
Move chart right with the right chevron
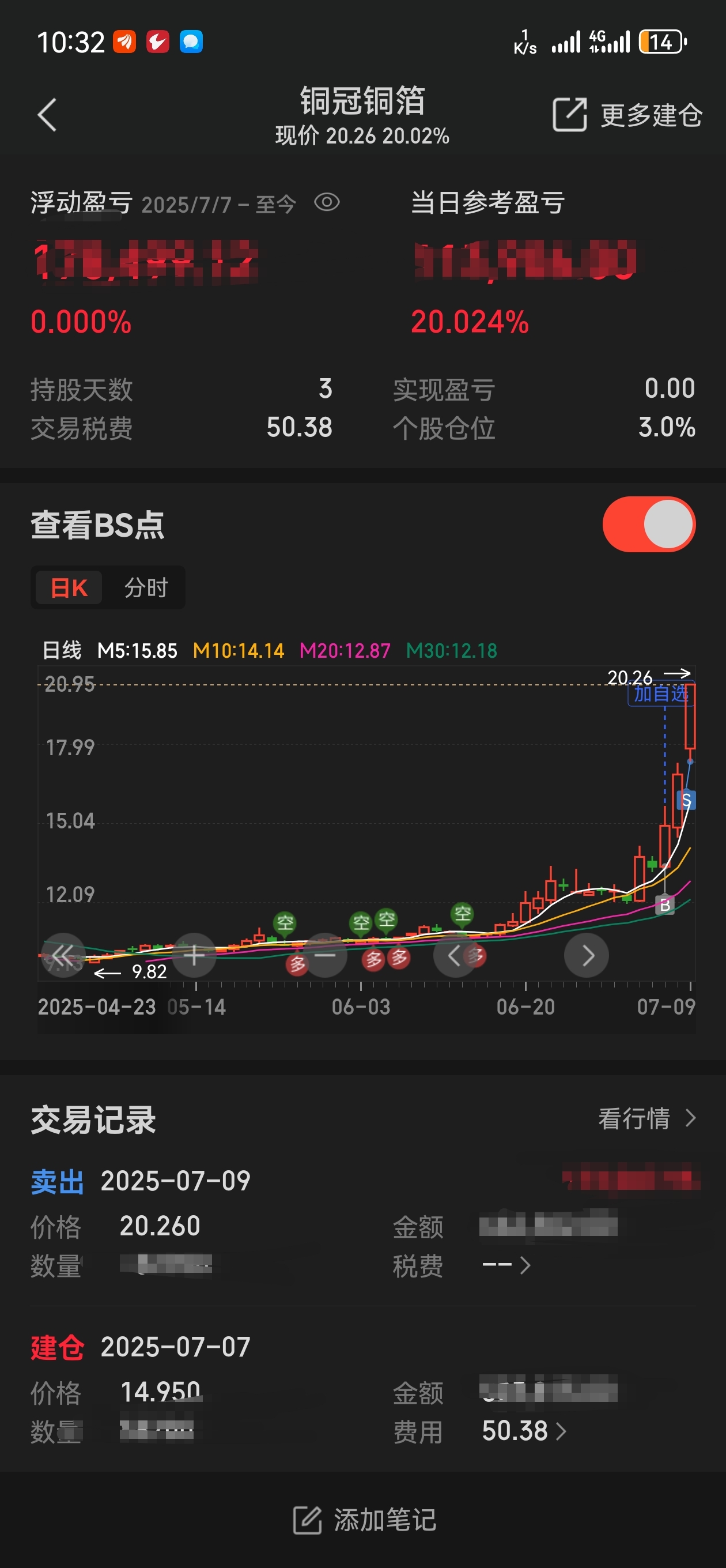pos(587,955)
